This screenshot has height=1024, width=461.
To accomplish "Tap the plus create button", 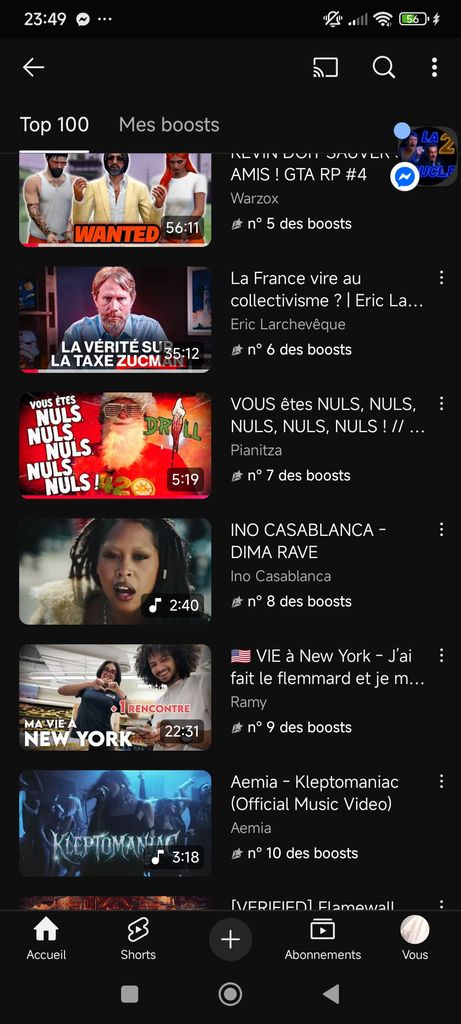I will coord(230,940).
